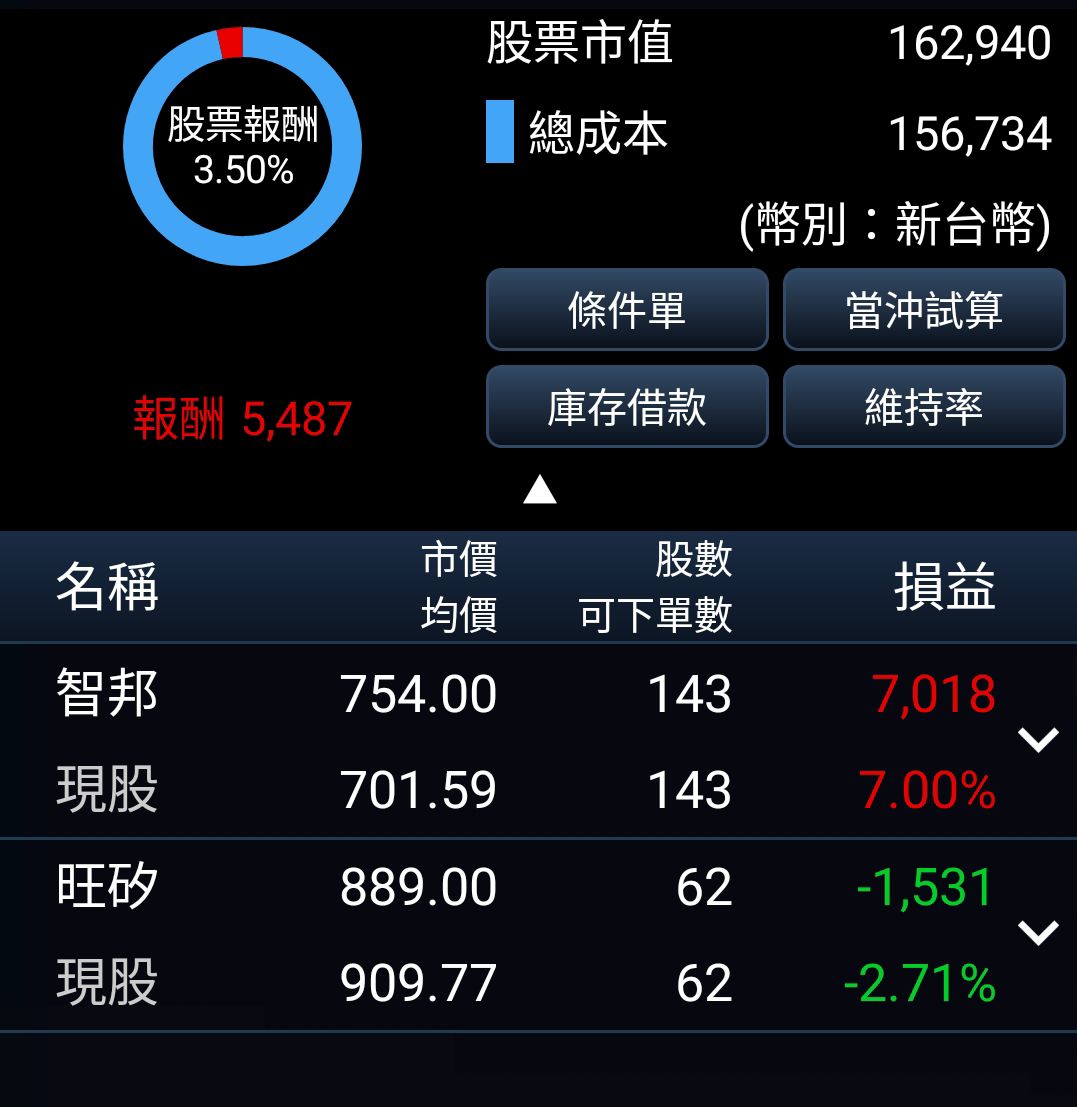The image size is (1077, 1107).
Task: Sort holdings by the 損益 column header
Action: click(x=944, y=587)
